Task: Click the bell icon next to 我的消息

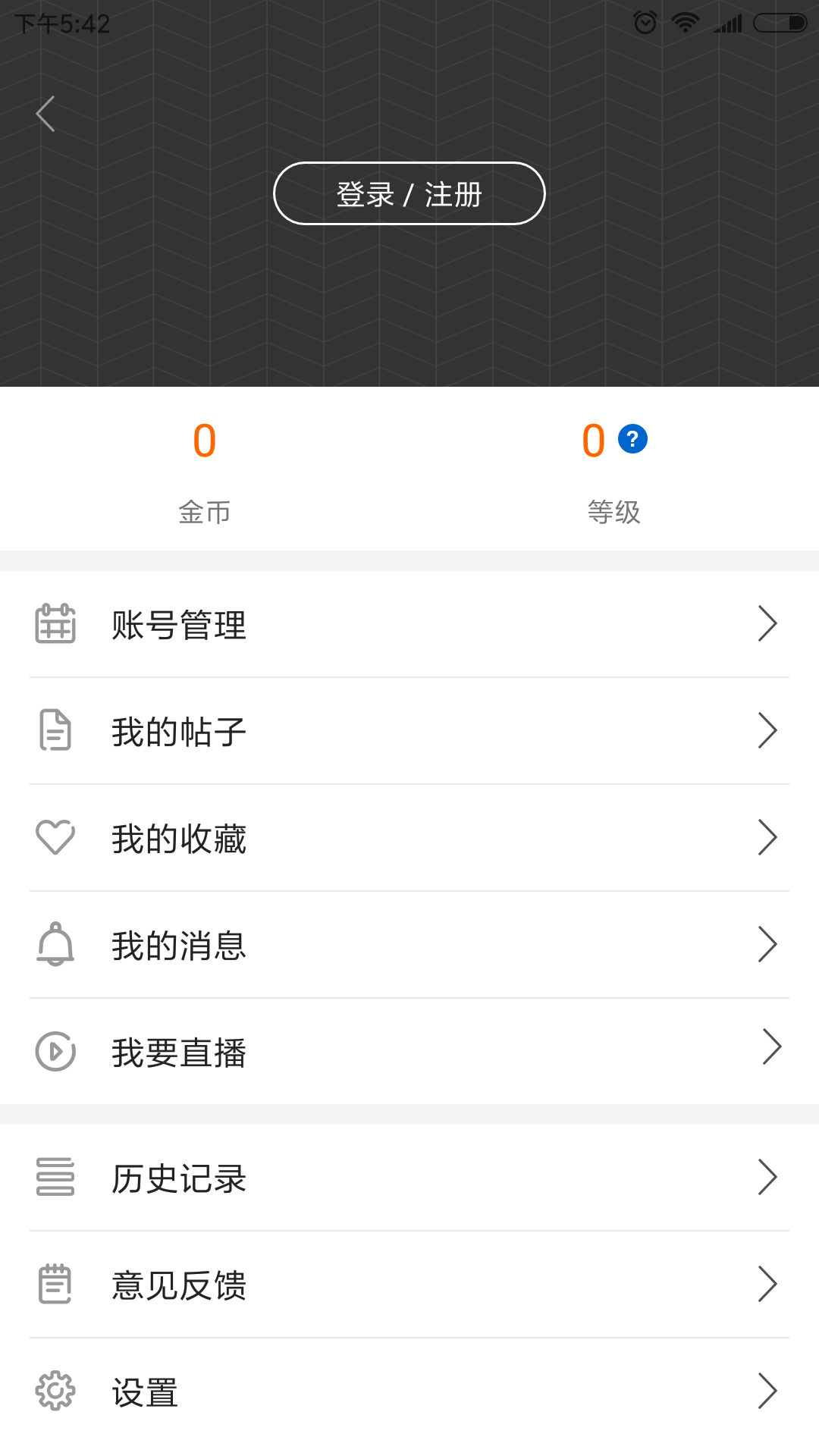Action: point(55,944)
